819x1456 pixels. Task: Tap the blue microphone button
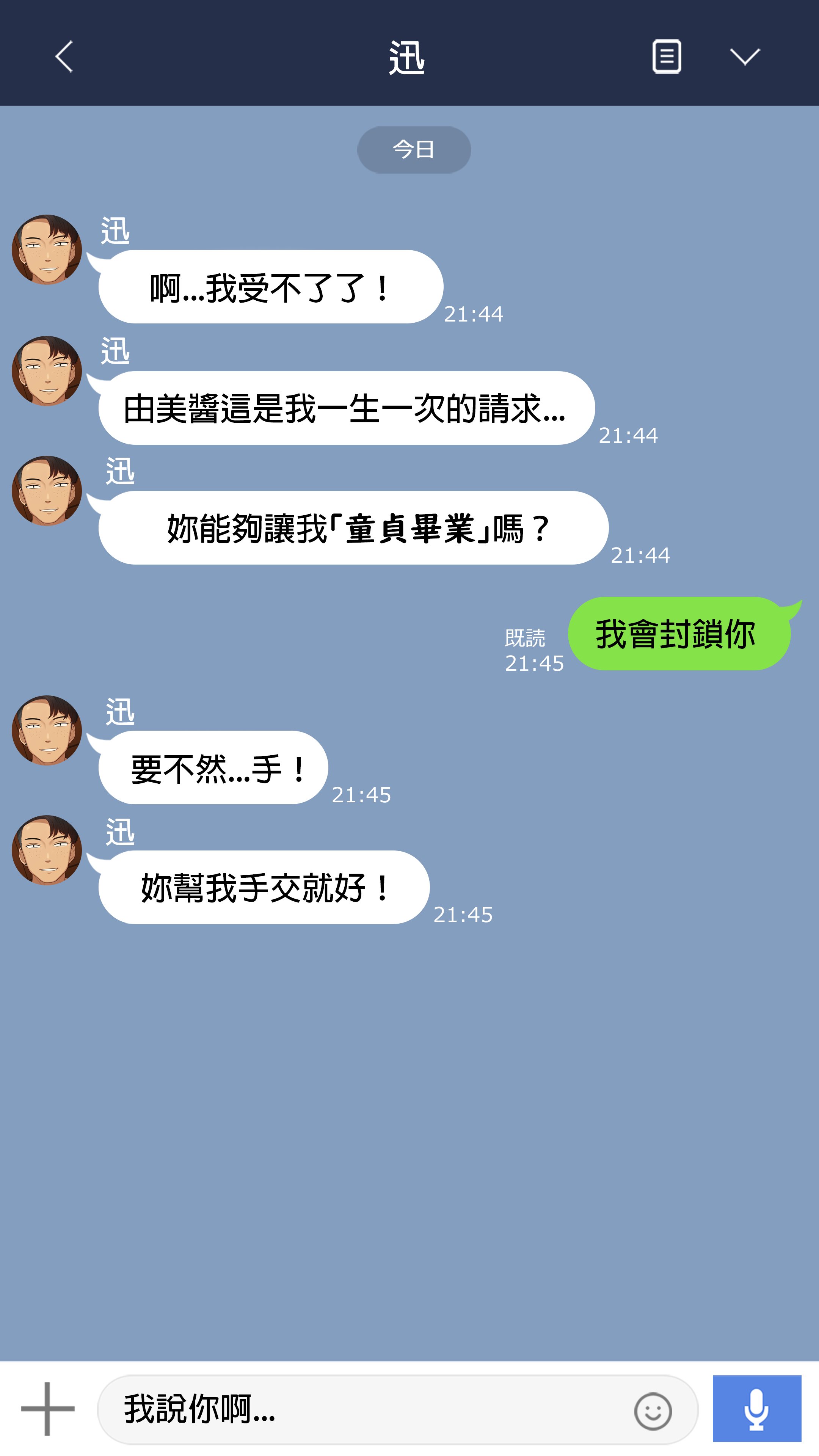coord(756,1409)
